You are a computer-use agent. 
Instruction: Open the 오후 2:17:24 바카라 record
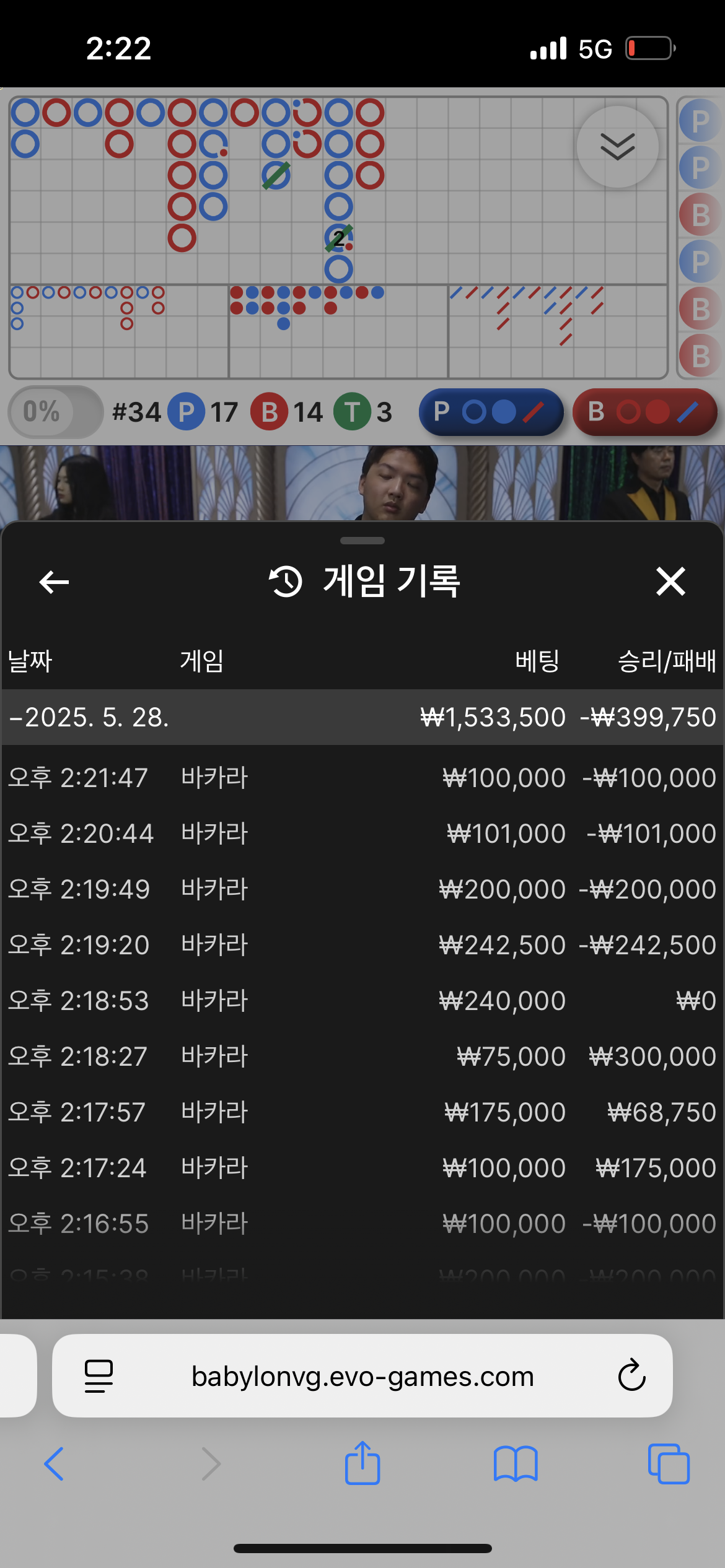pos(362,1168)
